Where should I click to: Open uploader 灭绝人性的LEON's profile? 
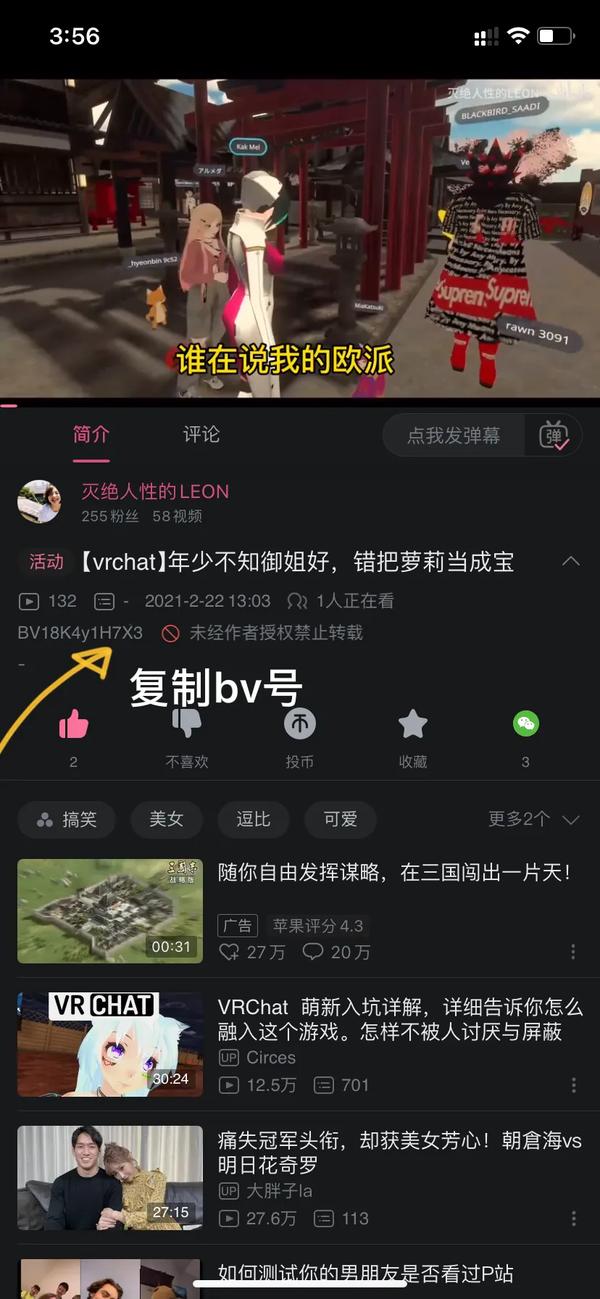pos(155,491)
